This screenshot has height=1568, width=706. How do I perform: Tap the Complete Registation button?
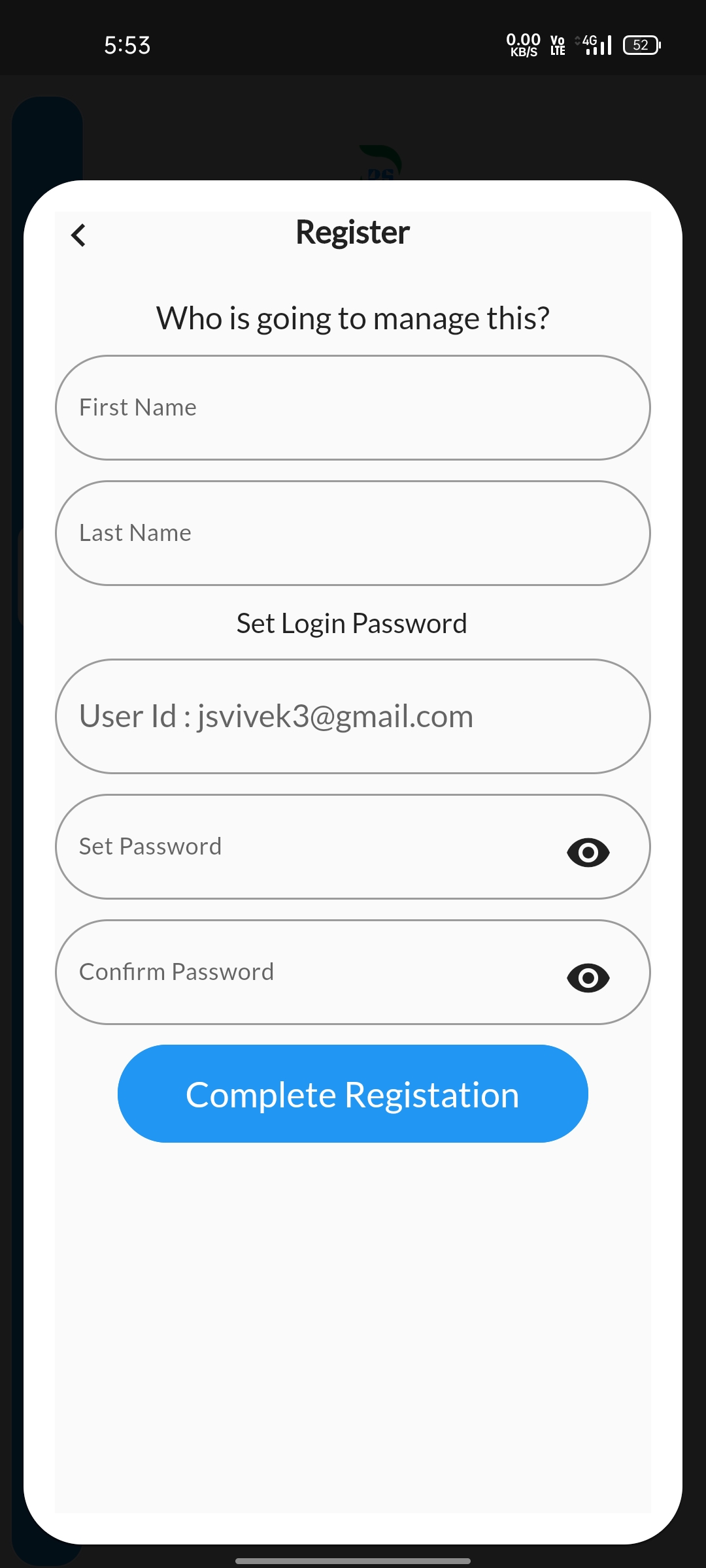353,1094
